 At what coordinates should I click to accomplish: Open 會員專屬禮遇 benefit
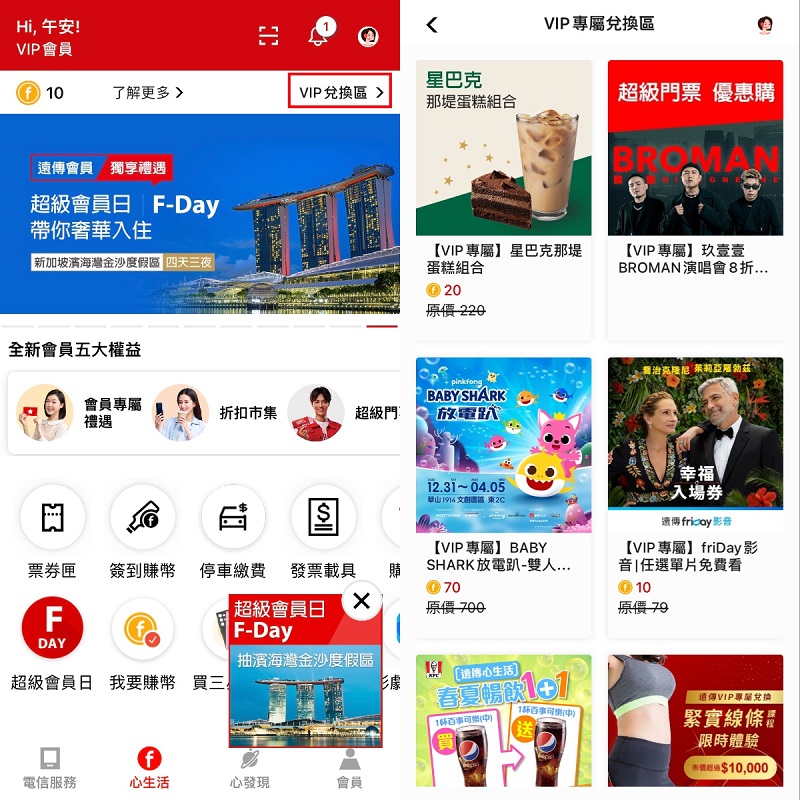point(80,413)
